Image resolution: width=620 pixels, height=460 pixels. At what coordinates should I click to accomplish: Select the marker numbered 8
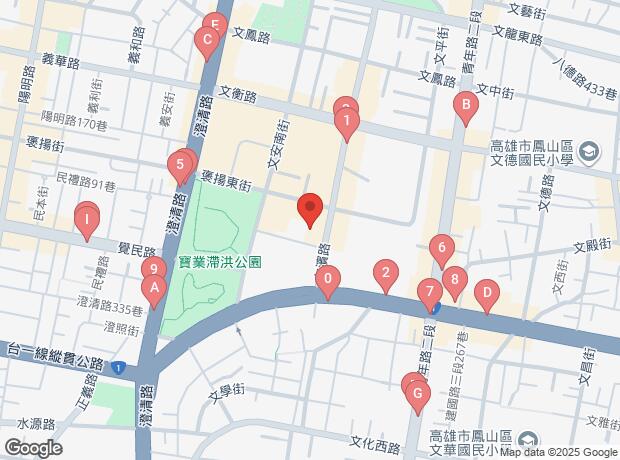pos(454,281)
